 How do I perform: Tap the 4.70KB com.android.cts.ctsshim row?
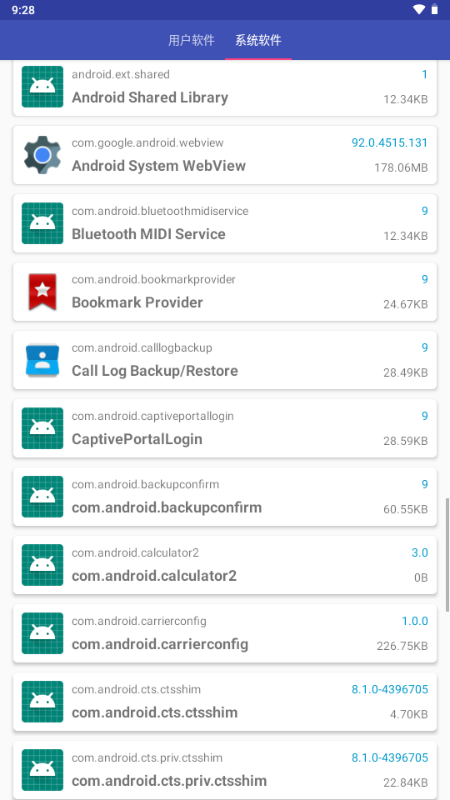point(225,702)
